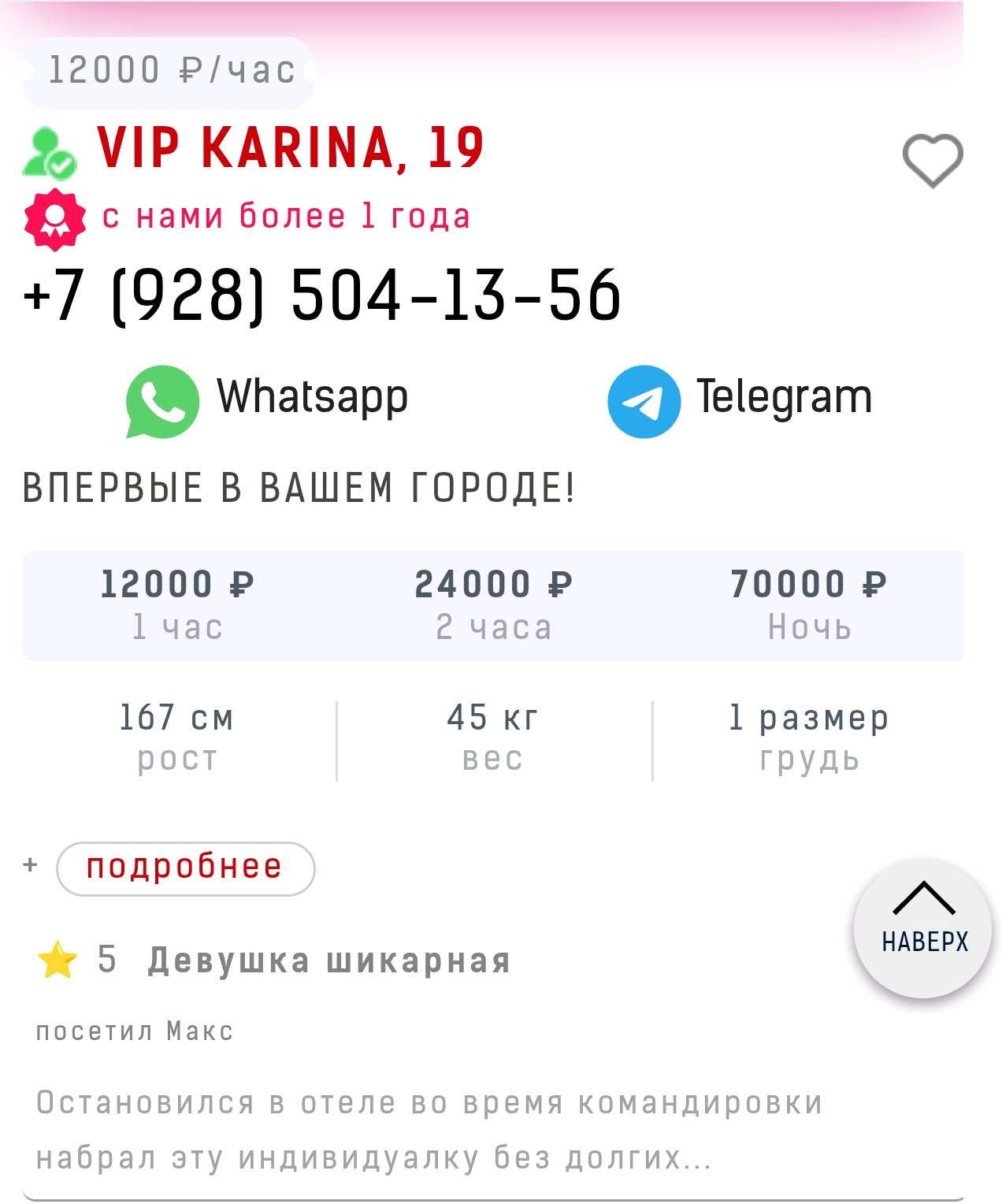This screenshot has width=1002, height=1204.
Task: Contact via Telegram
Action: click(740, 400)
